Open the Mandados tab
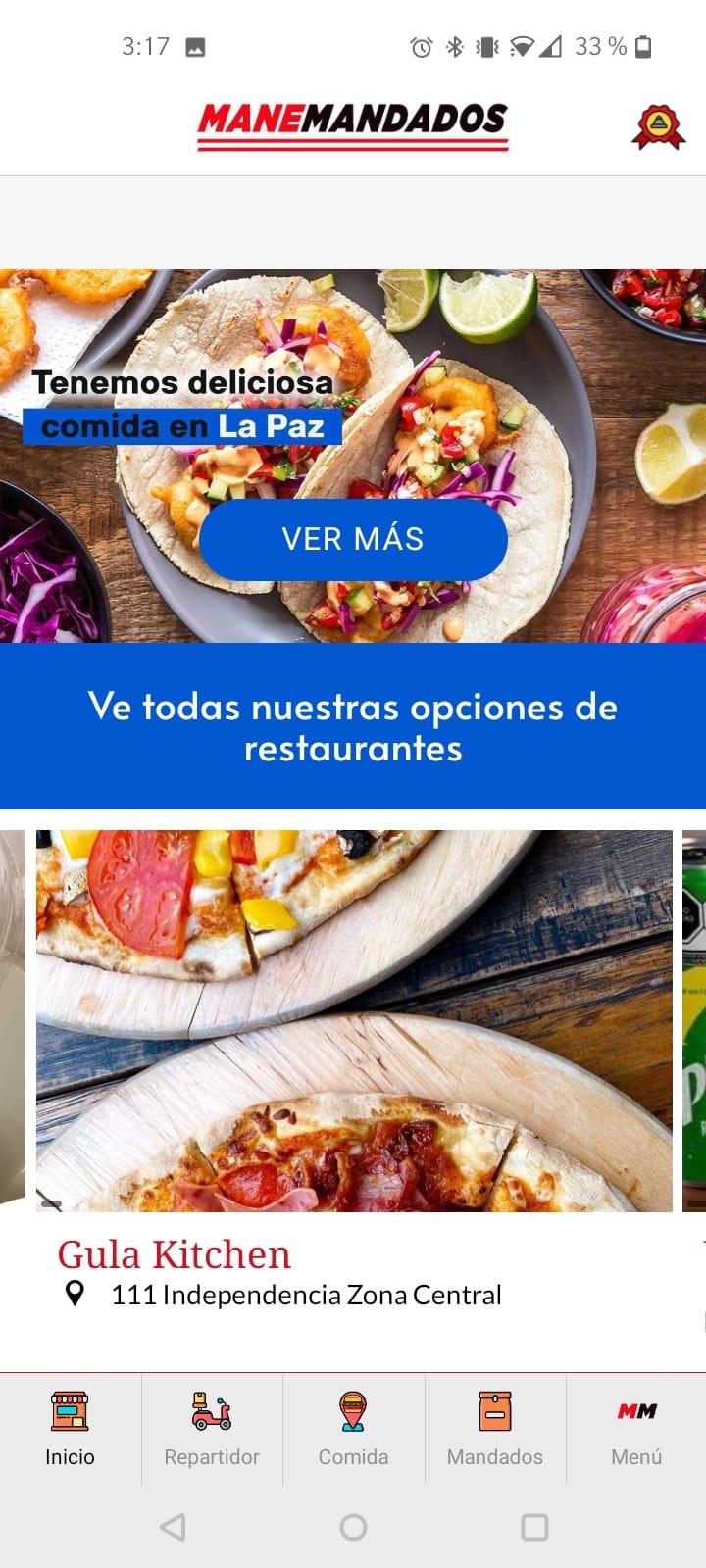 (x=495, y=1429)
